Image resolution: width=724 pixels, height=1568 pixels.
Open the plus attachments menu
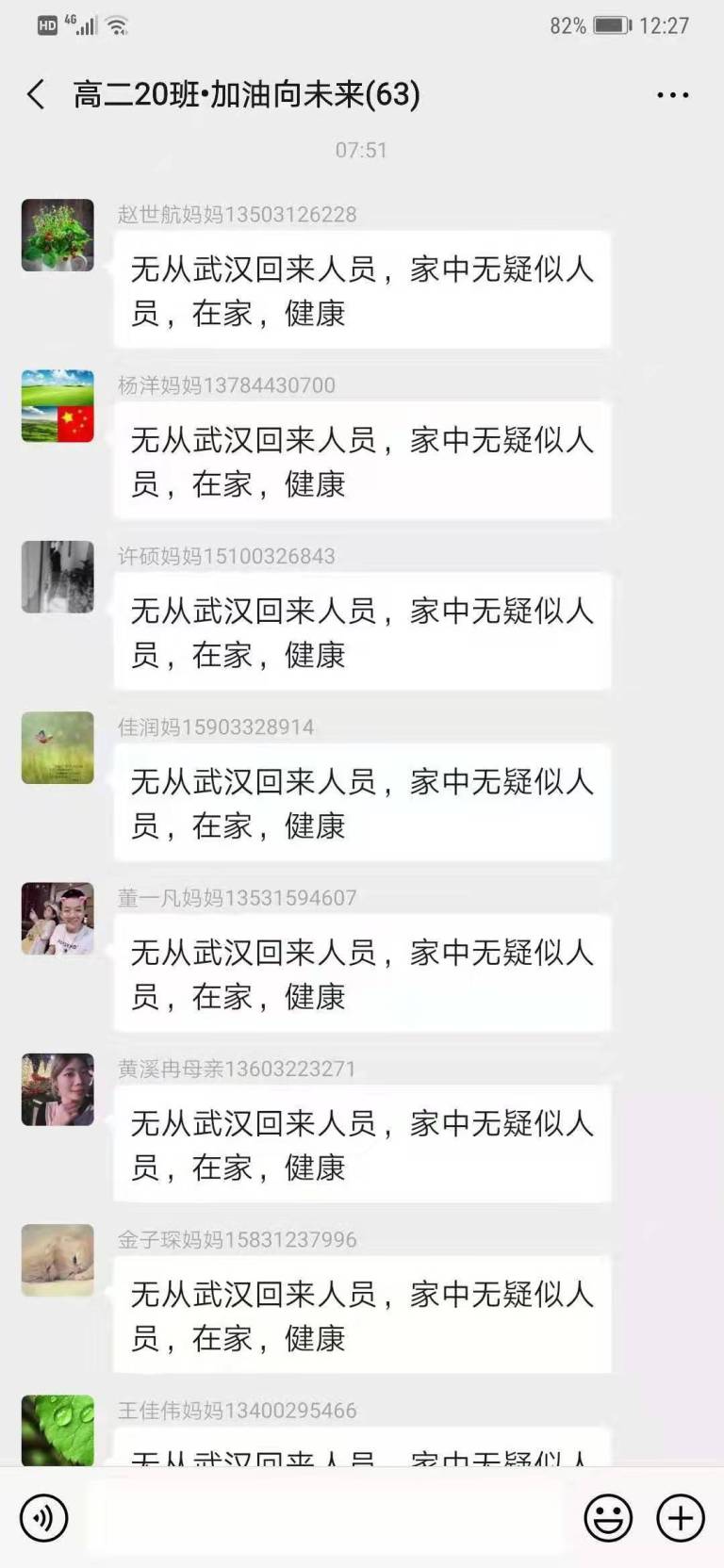point(680,1518)
